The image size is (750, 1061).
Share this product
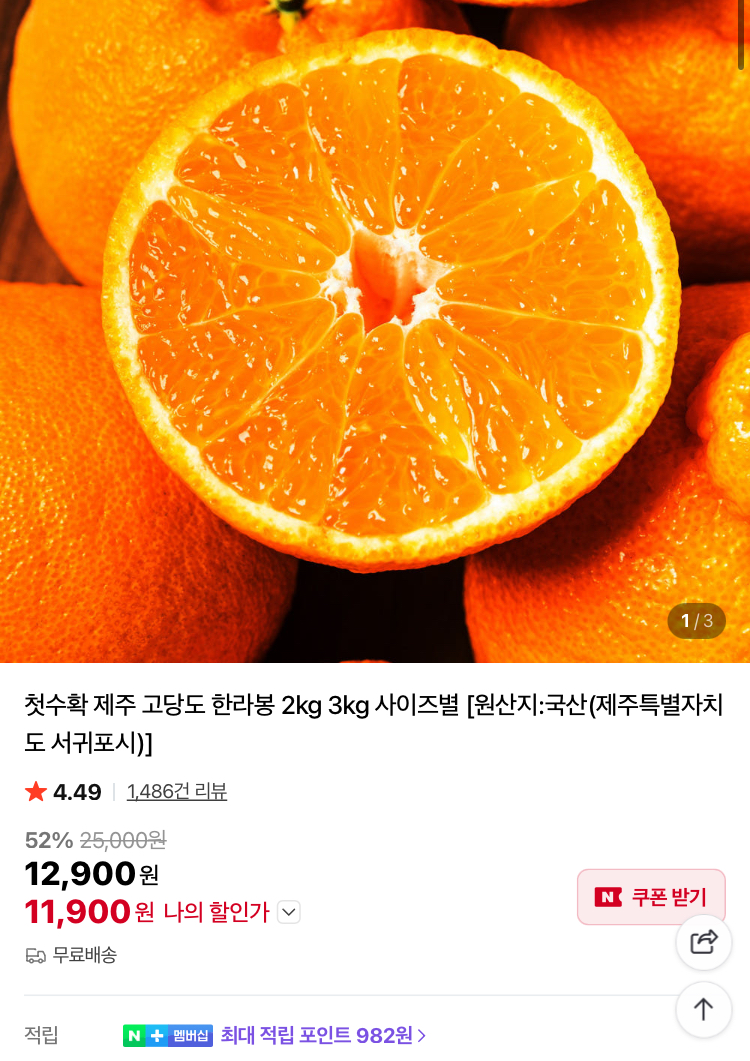point(704,942)
